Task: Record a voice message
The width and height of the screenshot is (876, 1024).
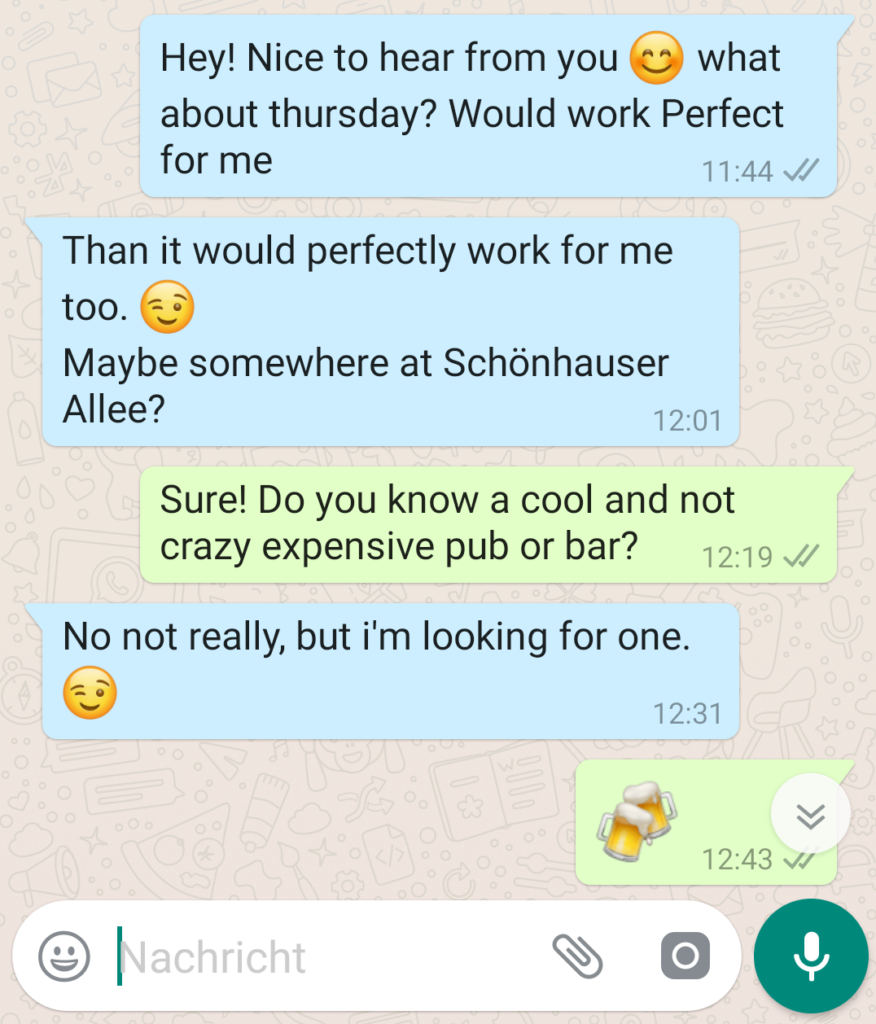Action: 810,957
